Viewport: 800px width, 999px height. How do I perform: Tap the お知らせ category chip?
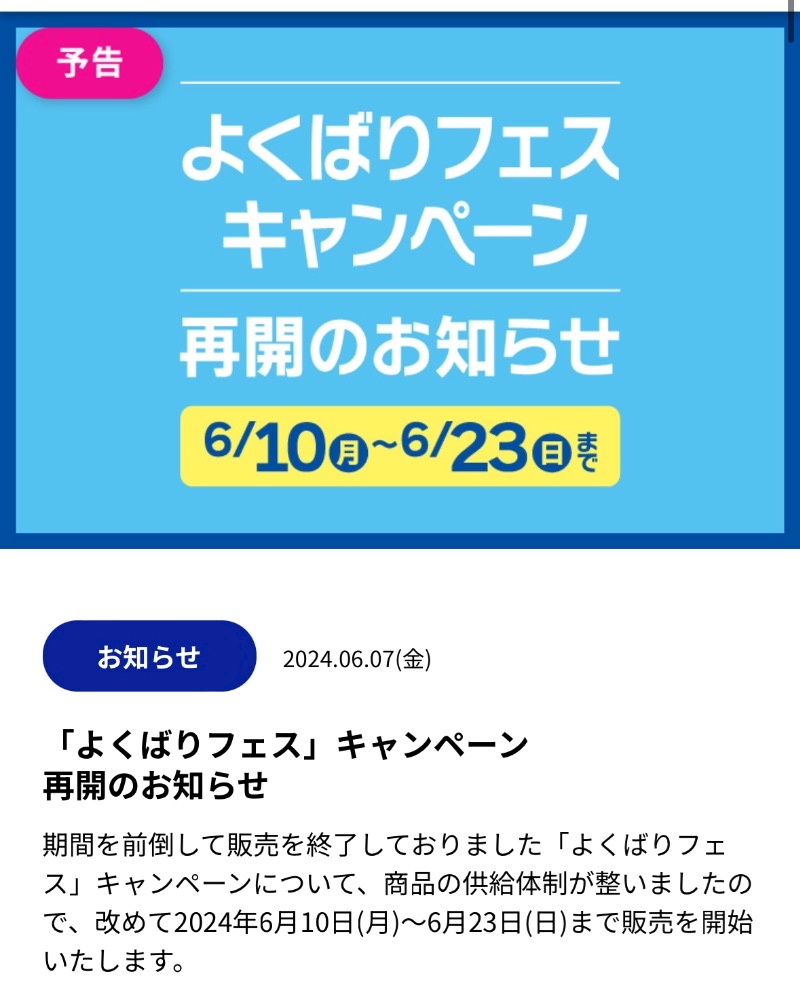point(149,657)
